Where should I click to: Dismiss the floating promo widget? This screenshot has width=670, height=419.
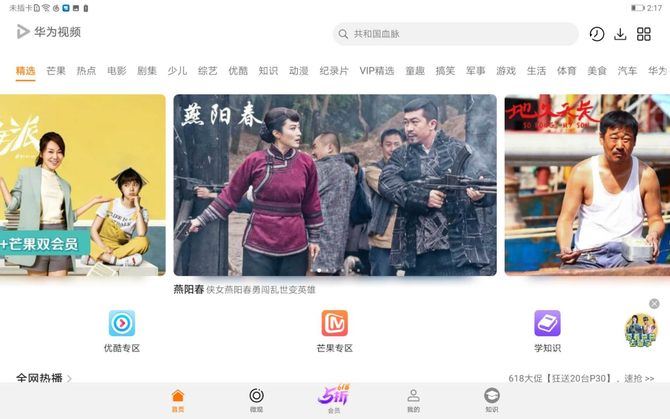pos(654,303)
